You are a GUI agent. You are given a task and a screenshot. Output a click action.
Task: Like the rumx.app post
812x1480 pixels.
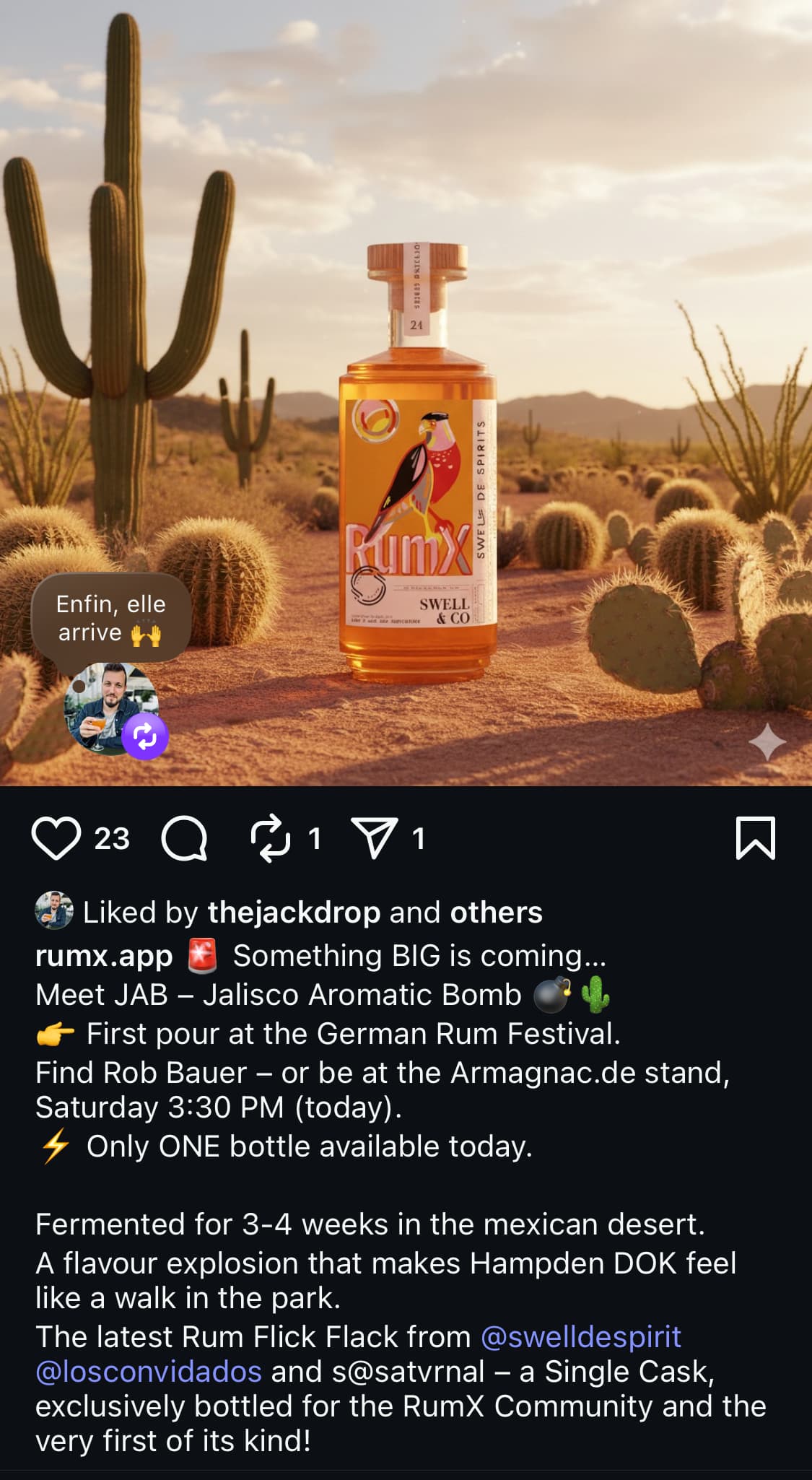point(56,838)
